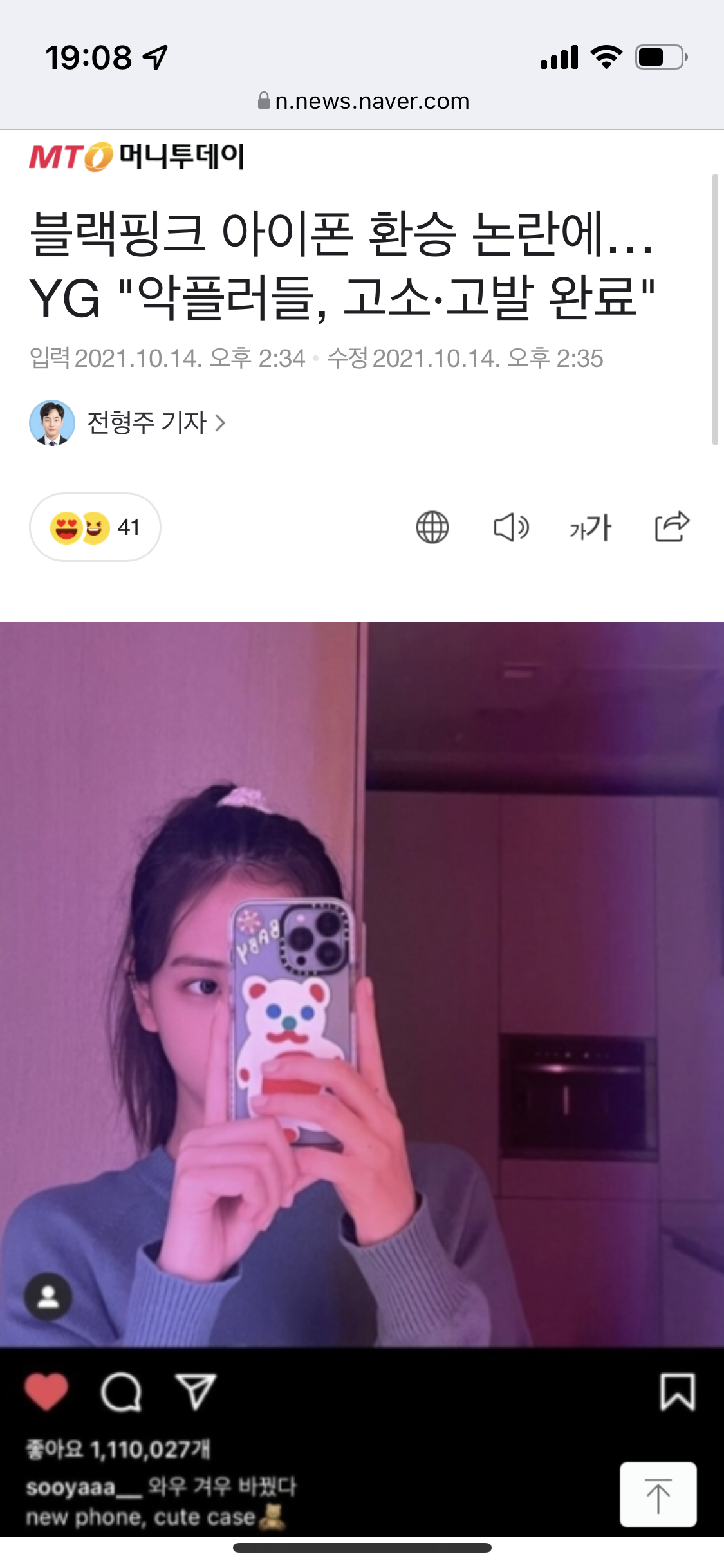Open the n.news.naver.com address bar
The width and height of the screenshot is (724, 1568).
point(364,102)
